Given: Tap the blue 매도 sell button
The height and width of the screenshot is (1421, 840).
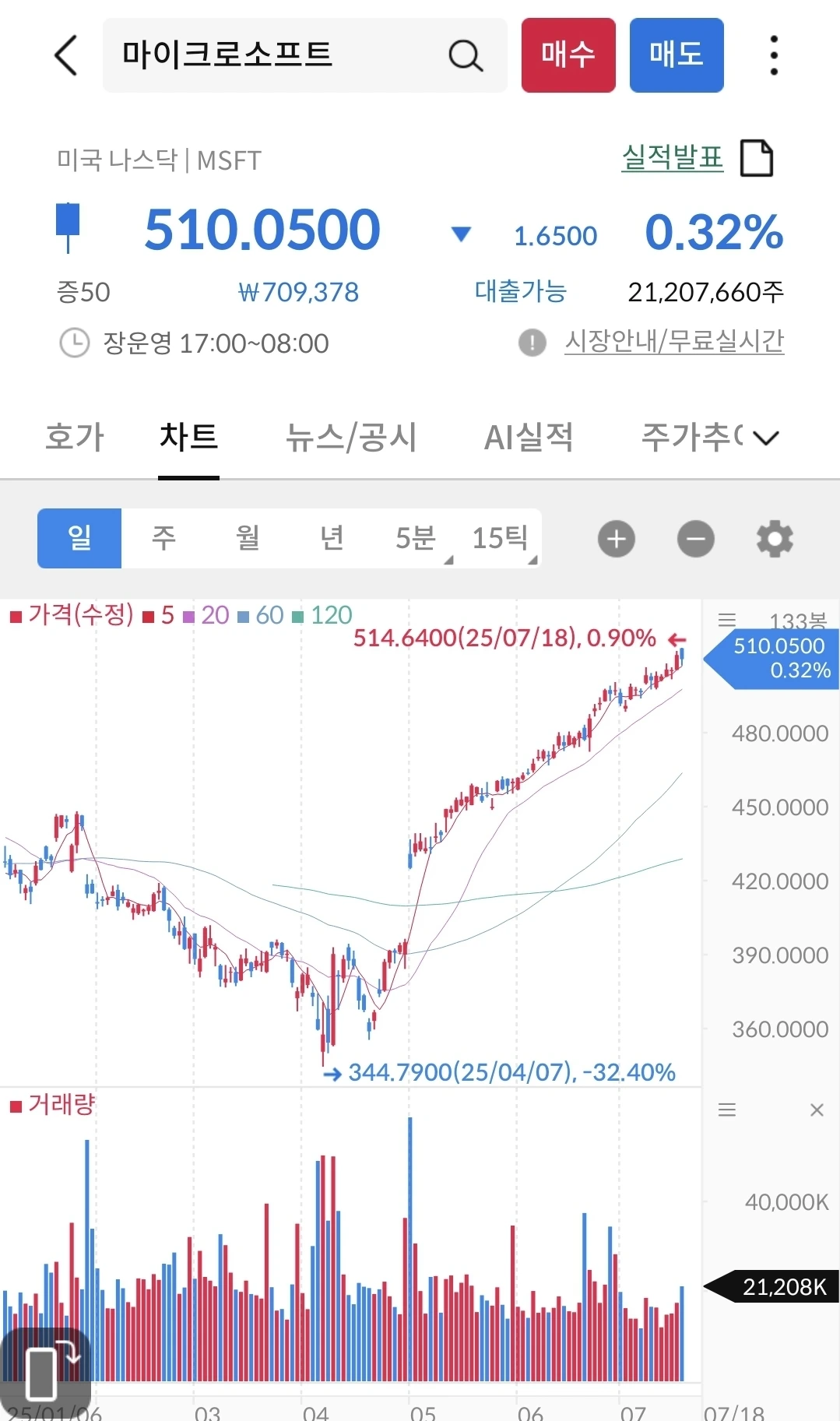Looking at the screenshot, I should [x=677, y=55].
